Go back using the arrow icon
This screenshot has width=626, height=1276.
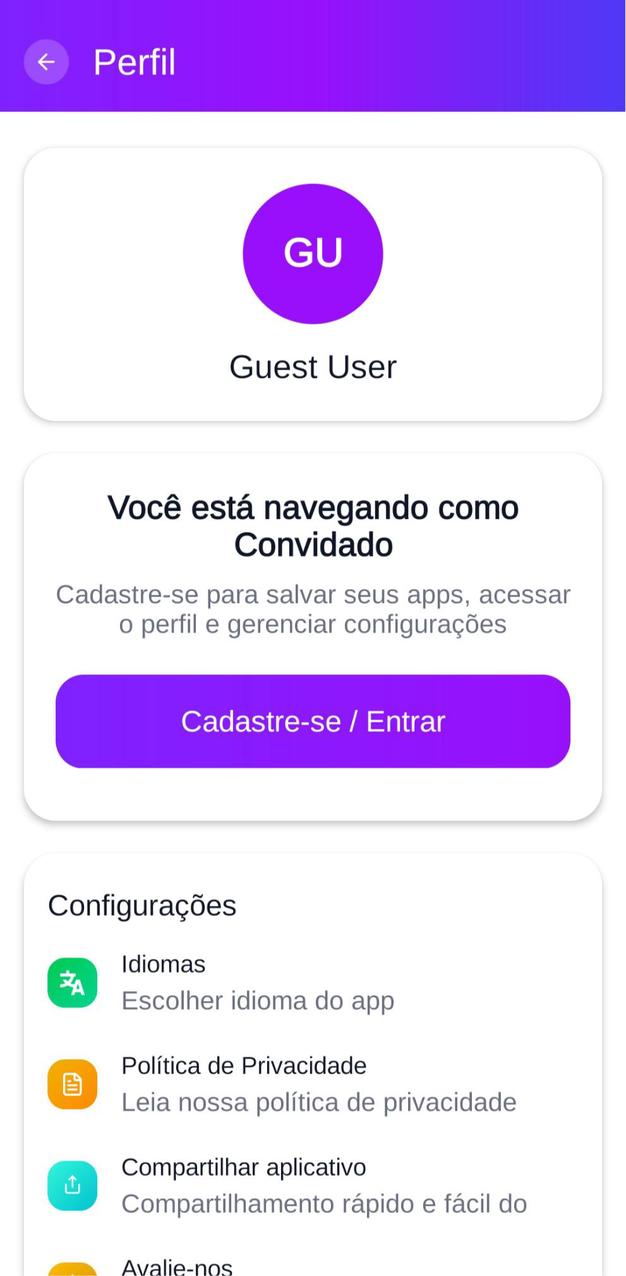click(46, 62)
